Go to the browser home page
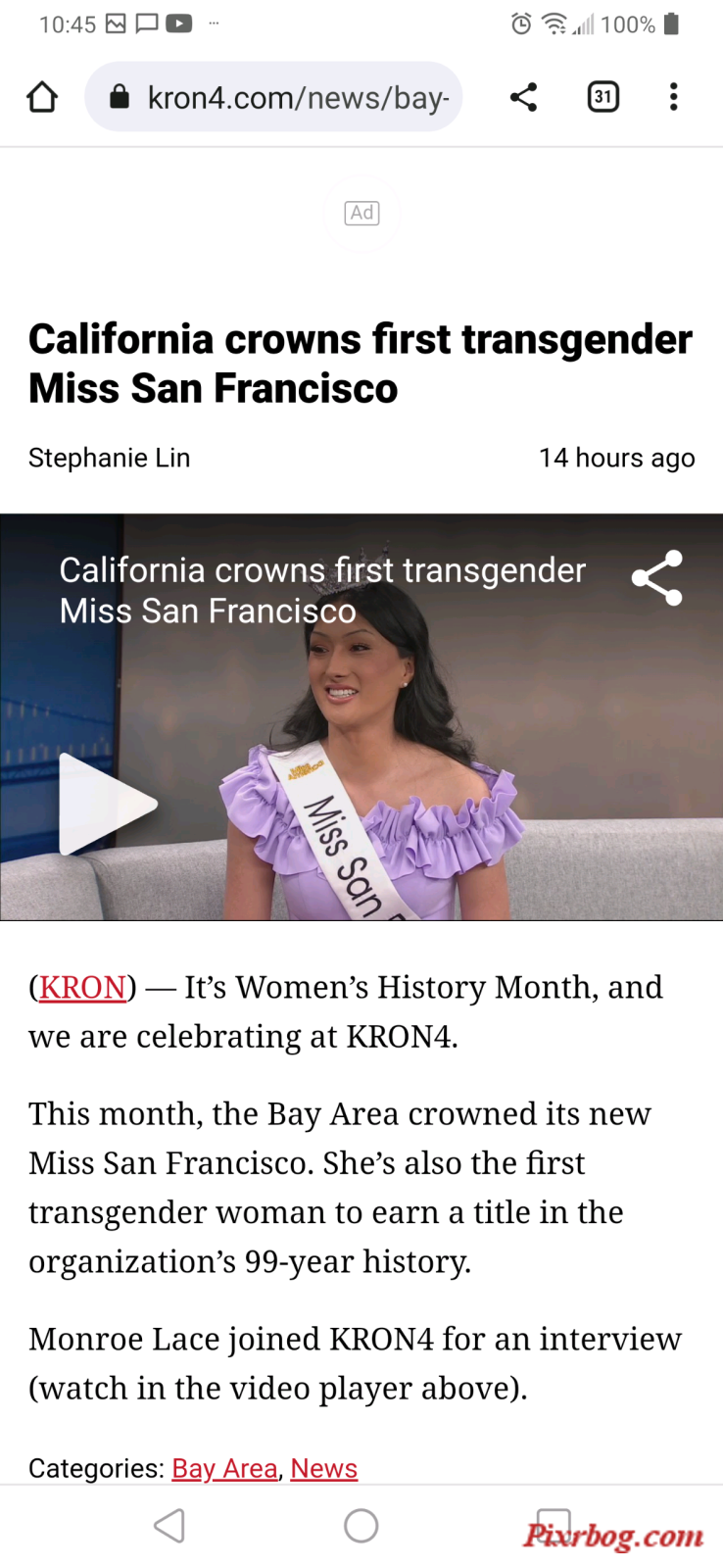The image size is (723, 1568). 42,97
